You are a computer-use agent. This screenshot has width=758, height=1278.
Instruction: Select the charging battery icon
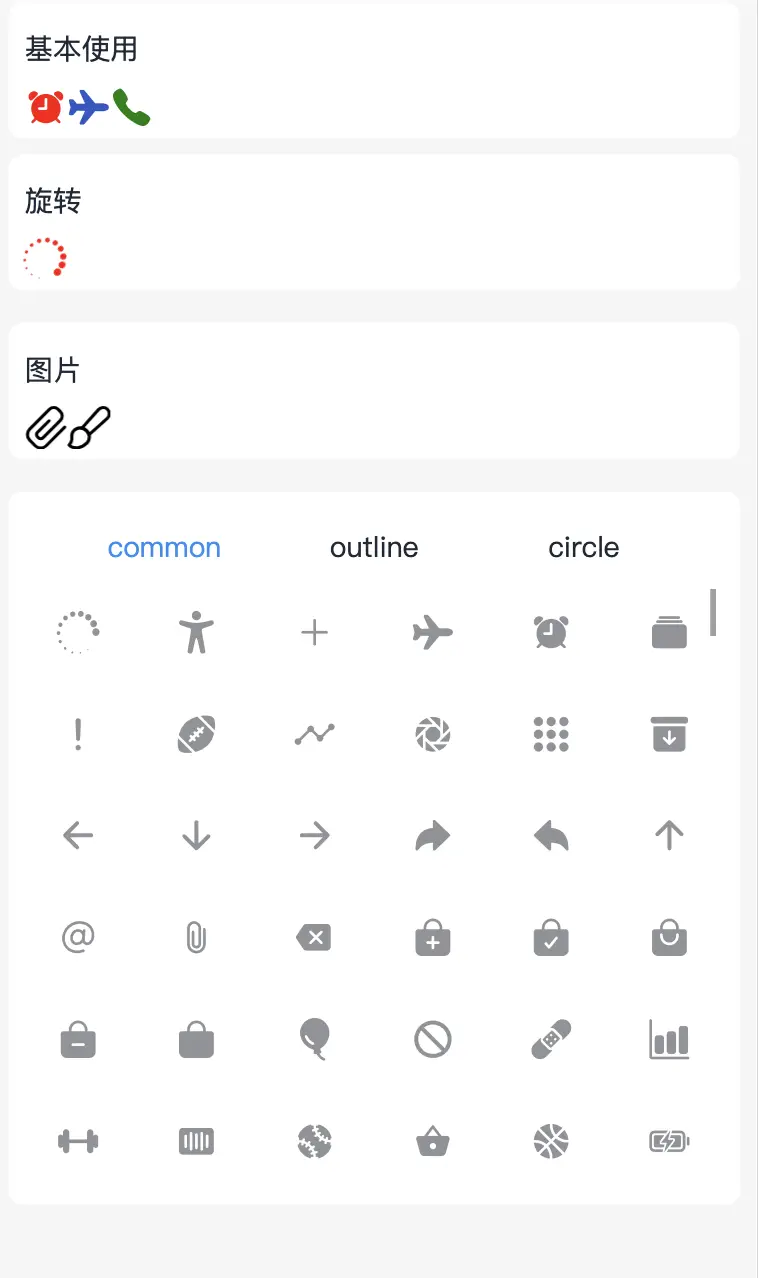click(x=669, y=1141)
